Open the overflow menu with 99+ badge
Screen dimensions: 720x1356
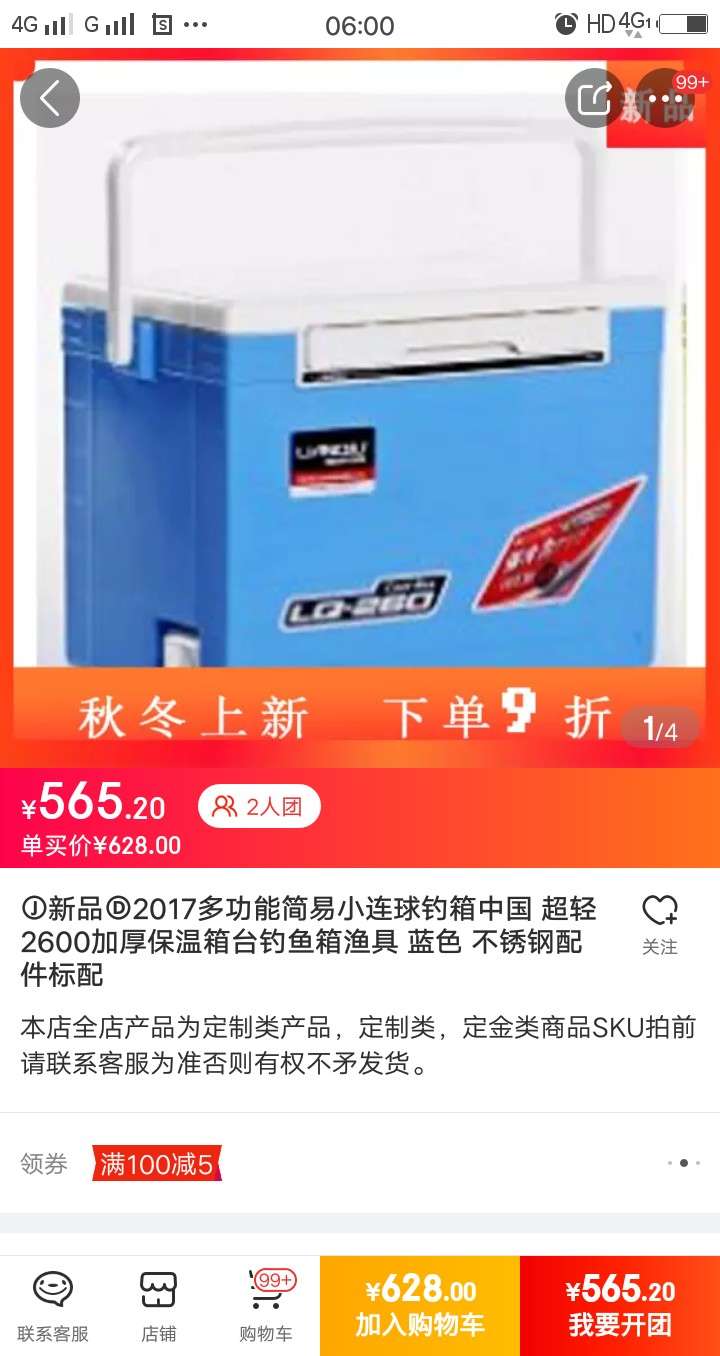click(666, 98)
